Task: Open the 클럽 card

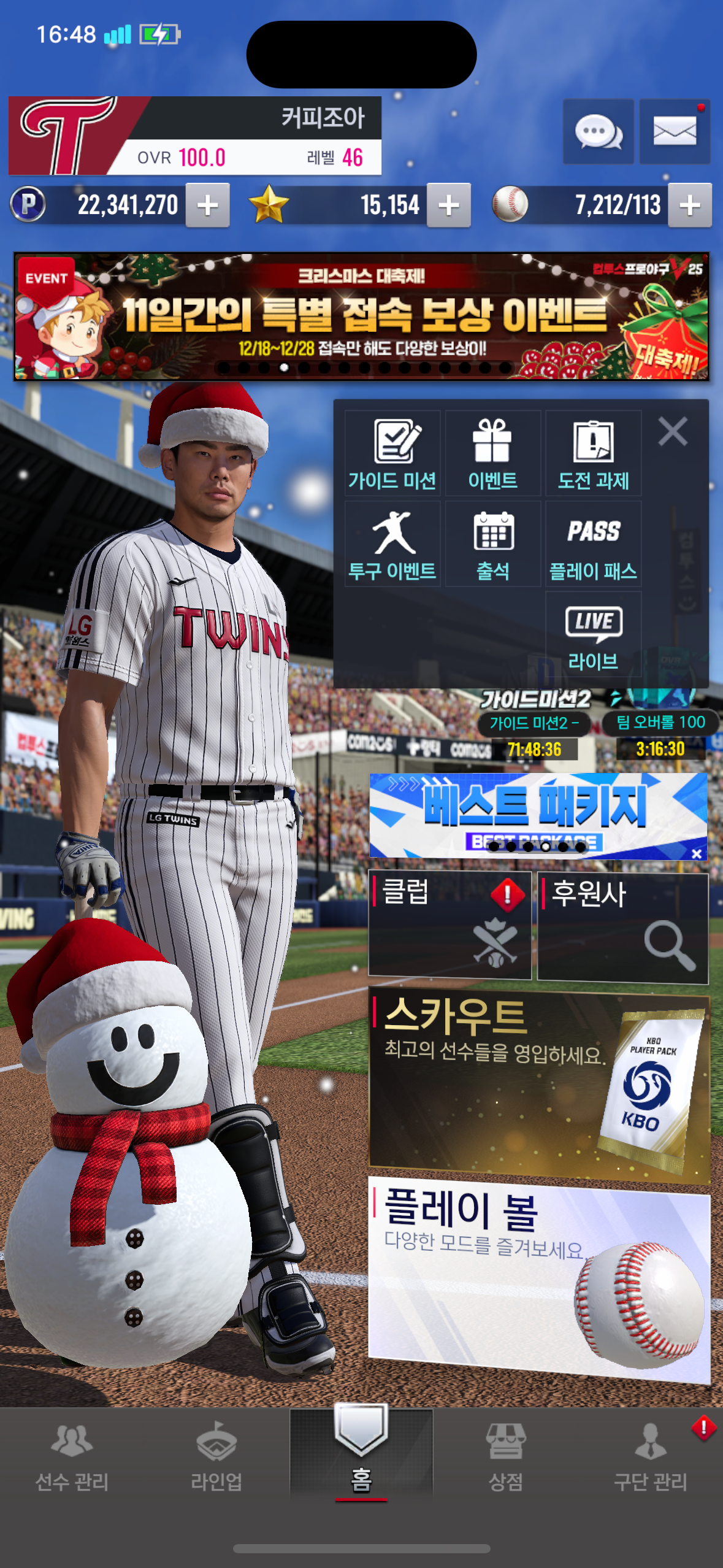Action: (x=449, y=924)
